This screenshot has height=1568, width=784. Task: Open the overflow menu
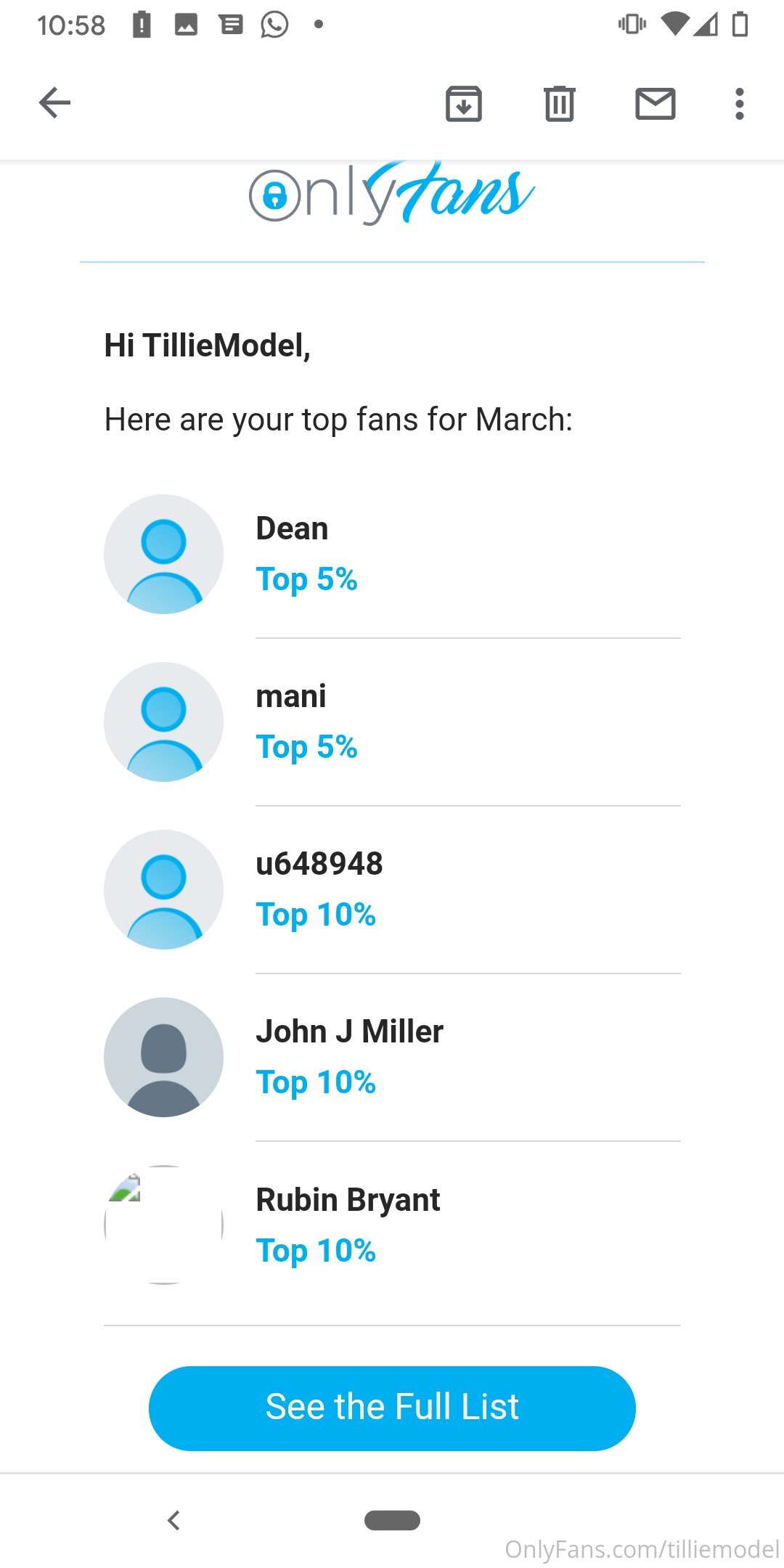coord(739,104)
